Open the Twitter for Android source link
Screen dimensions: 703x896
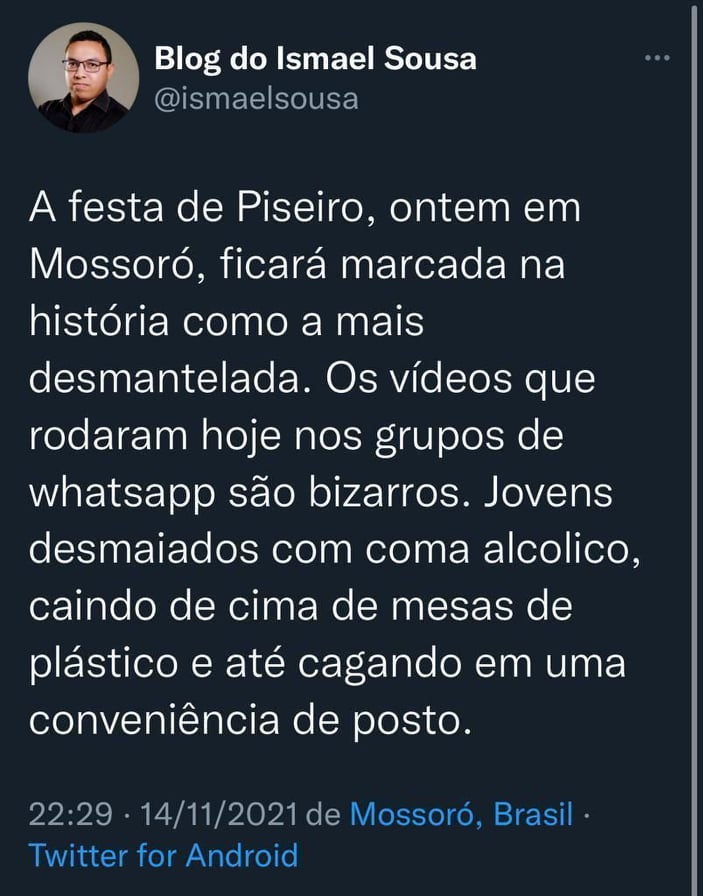[x=163, y=856]
